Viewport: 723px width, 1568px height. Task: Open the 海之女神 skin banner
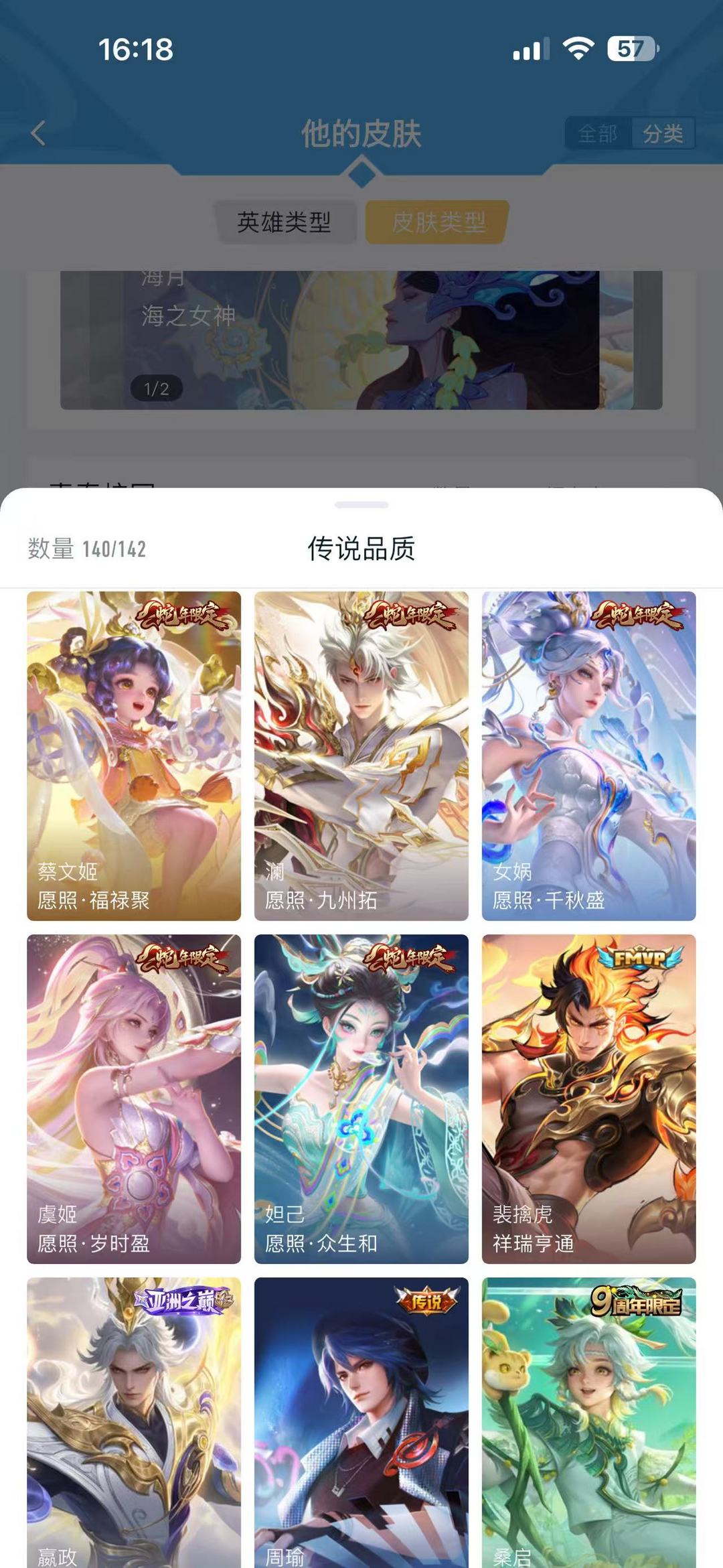click(x=361, y=340)
